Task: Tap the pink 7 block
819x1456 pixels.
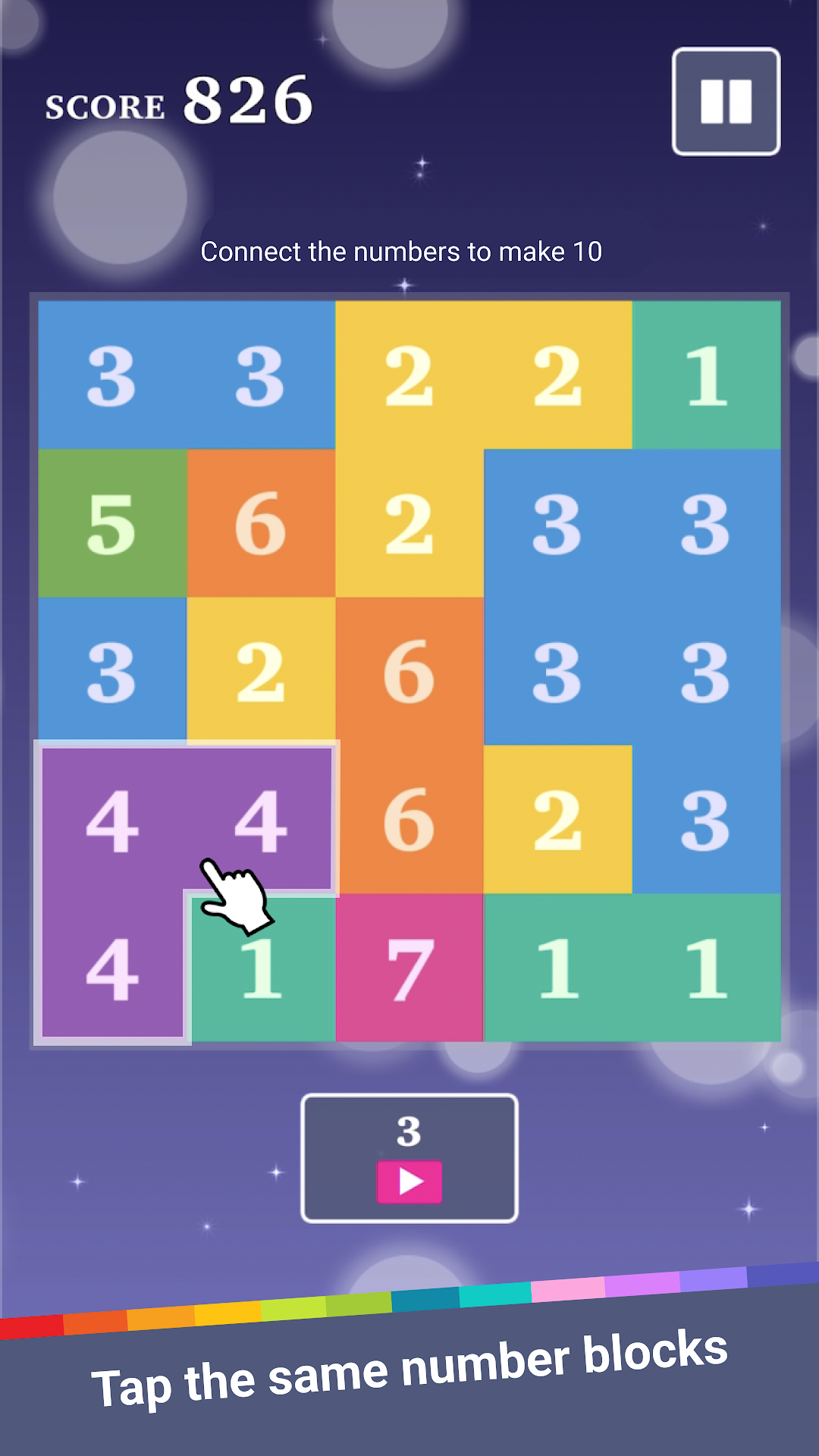Action: click(409, 968)
